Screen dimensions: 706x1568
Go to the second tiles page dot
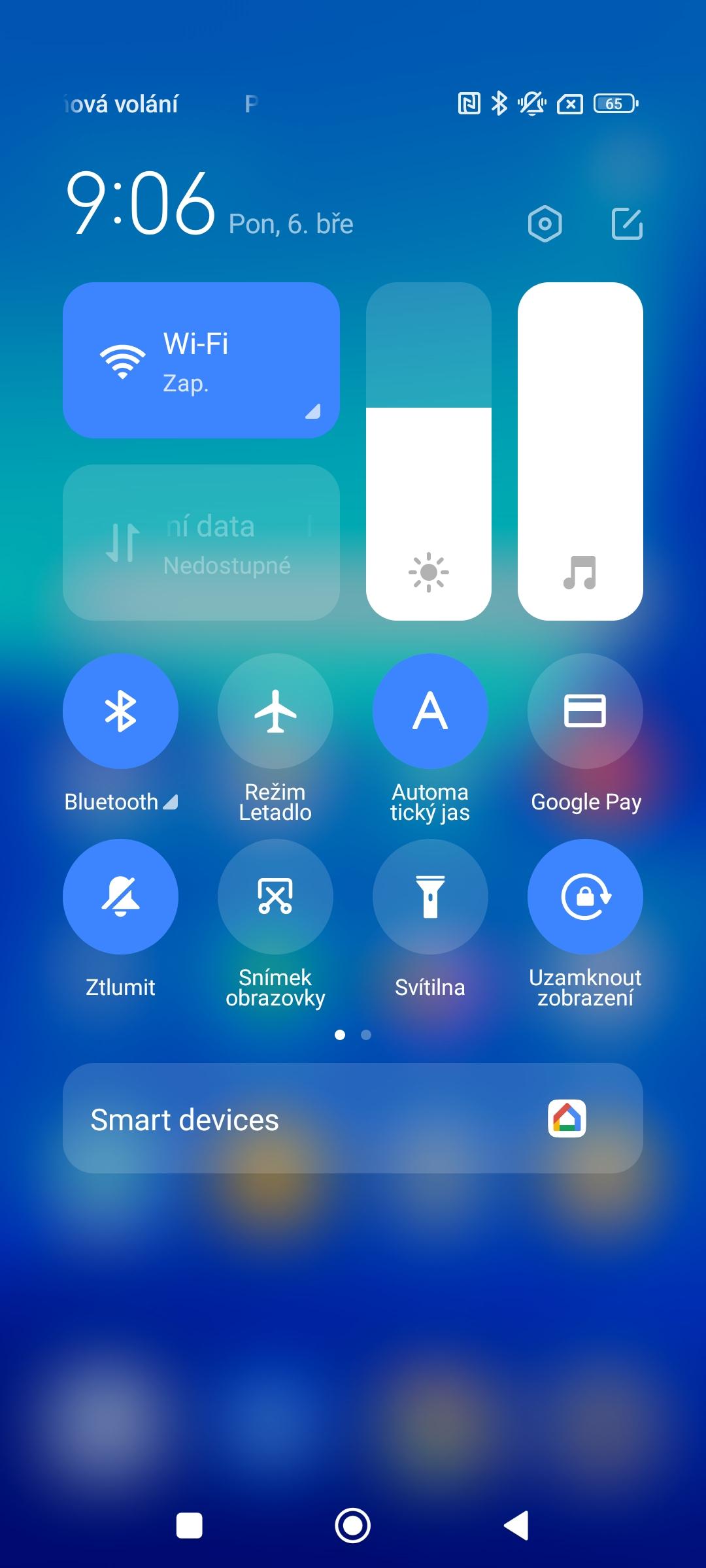[366, 1035]
